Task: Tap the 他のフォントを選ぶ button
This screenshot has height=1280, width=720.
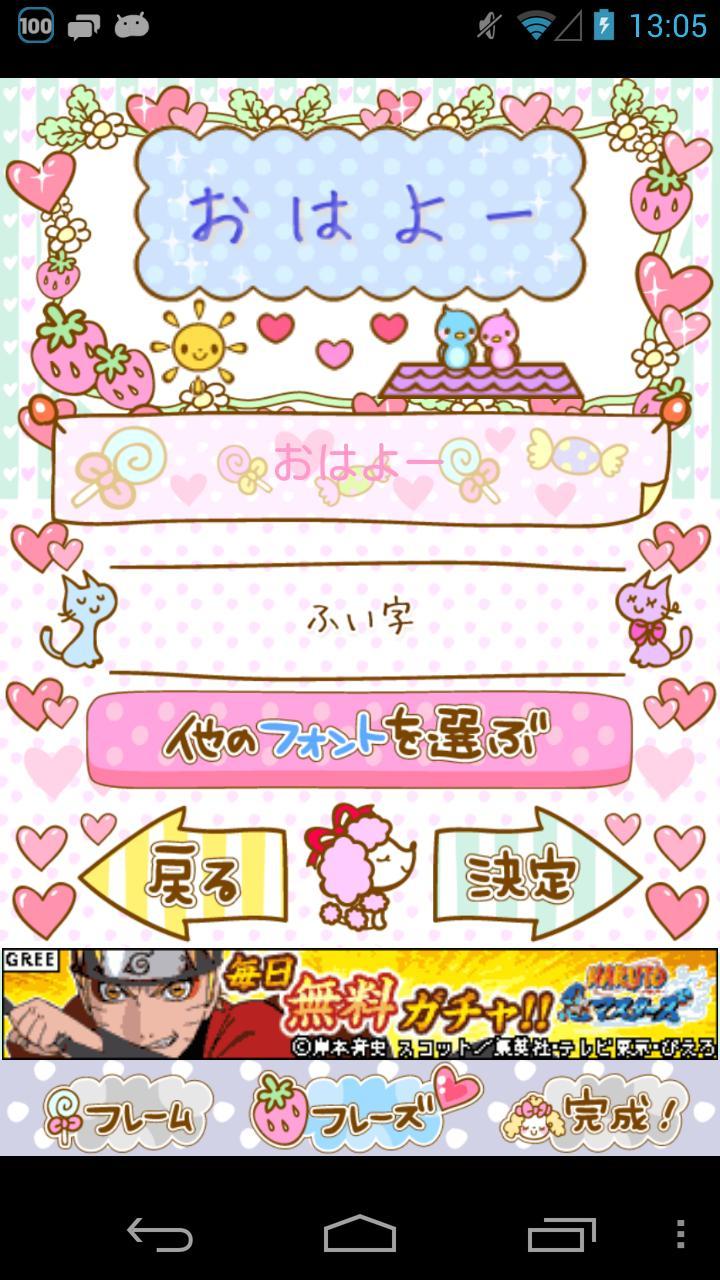Action: pyautogui.click(x=360, y=735)
